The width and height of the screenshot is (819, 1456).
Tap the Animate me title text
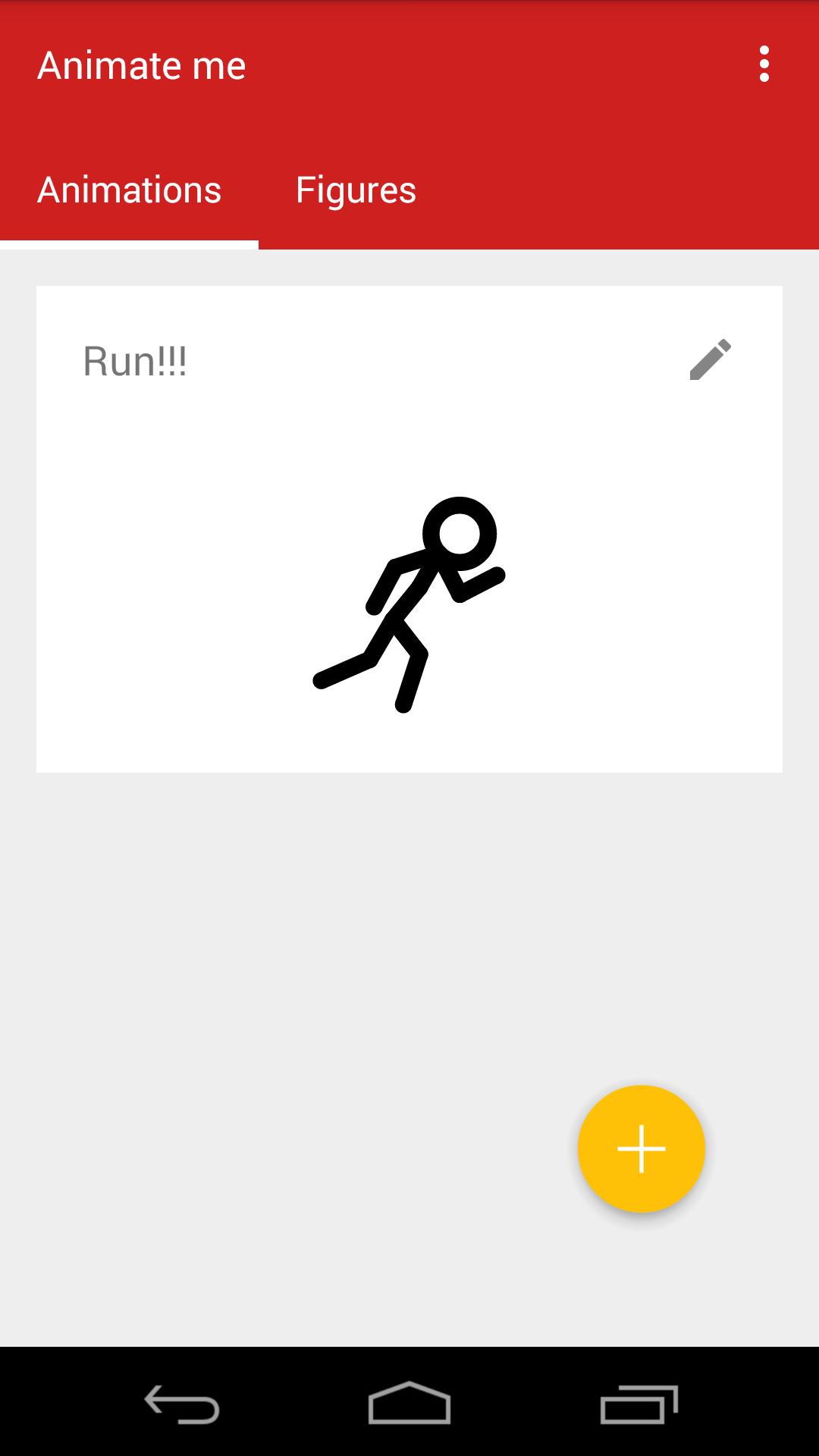coord(141,64)
